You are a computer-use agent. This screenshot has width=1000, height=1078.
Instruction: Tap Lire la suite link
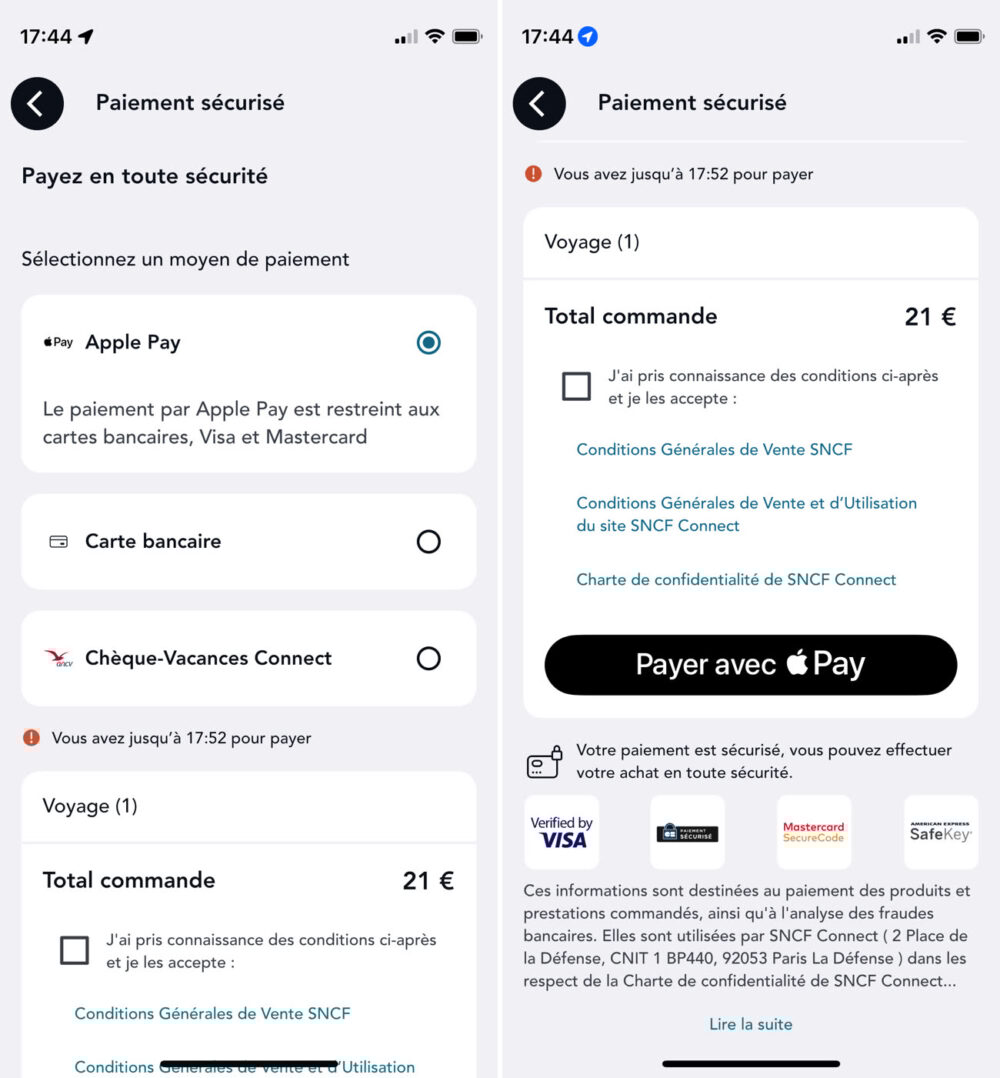(x=750, y=1024)
